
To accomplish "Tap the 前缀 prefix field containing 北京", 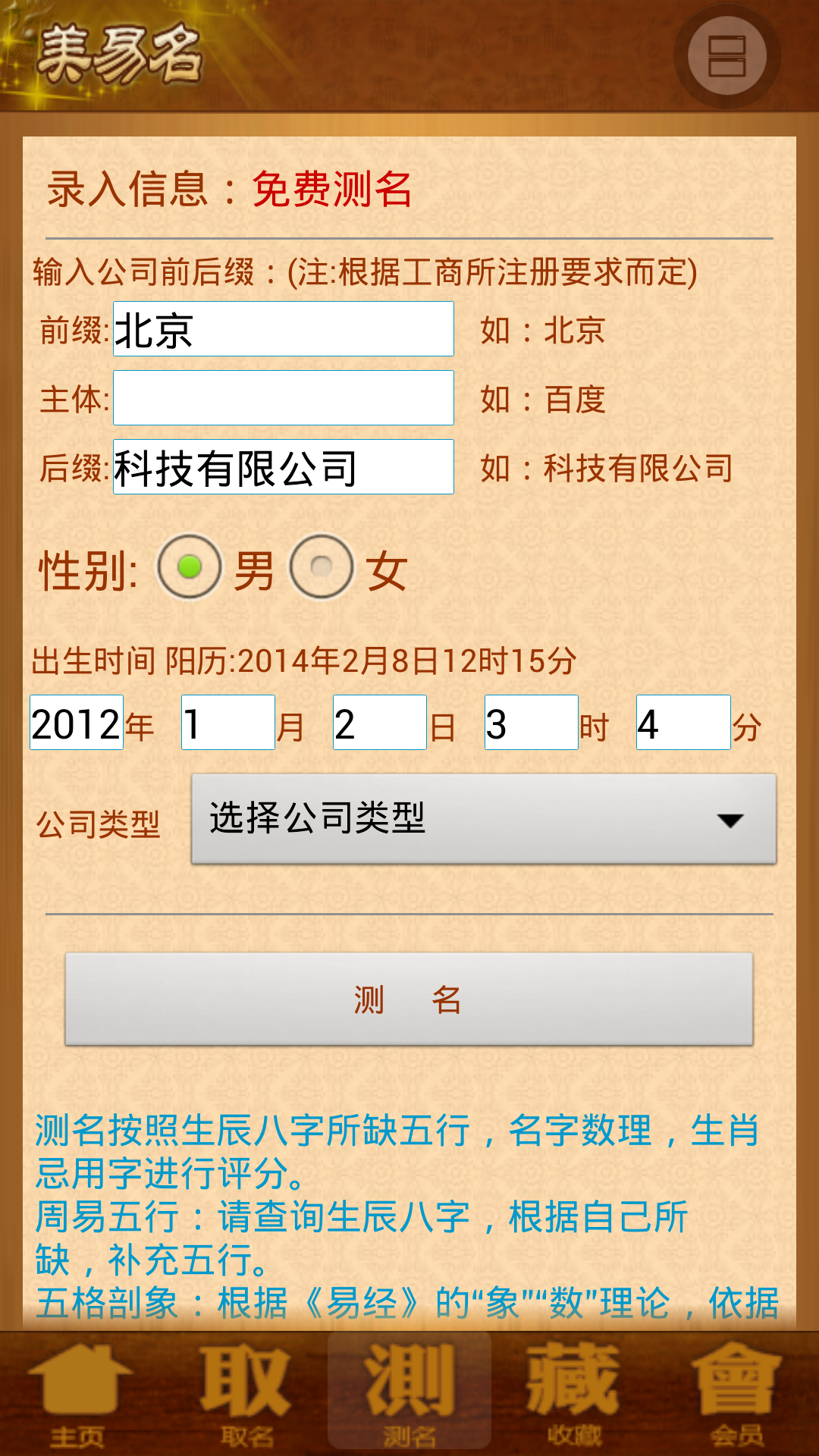I will (x=284, y=329).
